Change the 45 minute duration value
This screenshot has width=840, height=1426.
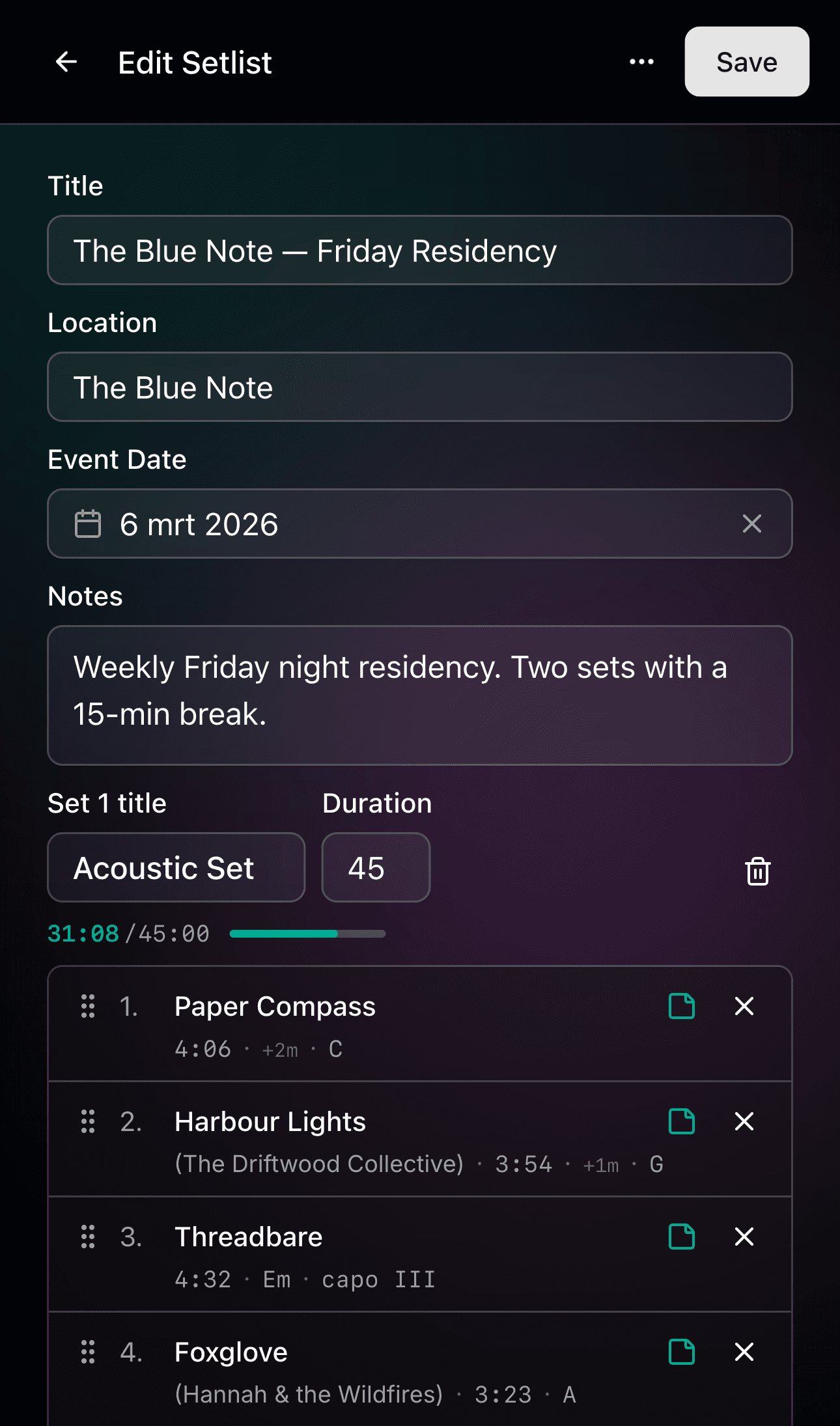(x=376, y=867)
